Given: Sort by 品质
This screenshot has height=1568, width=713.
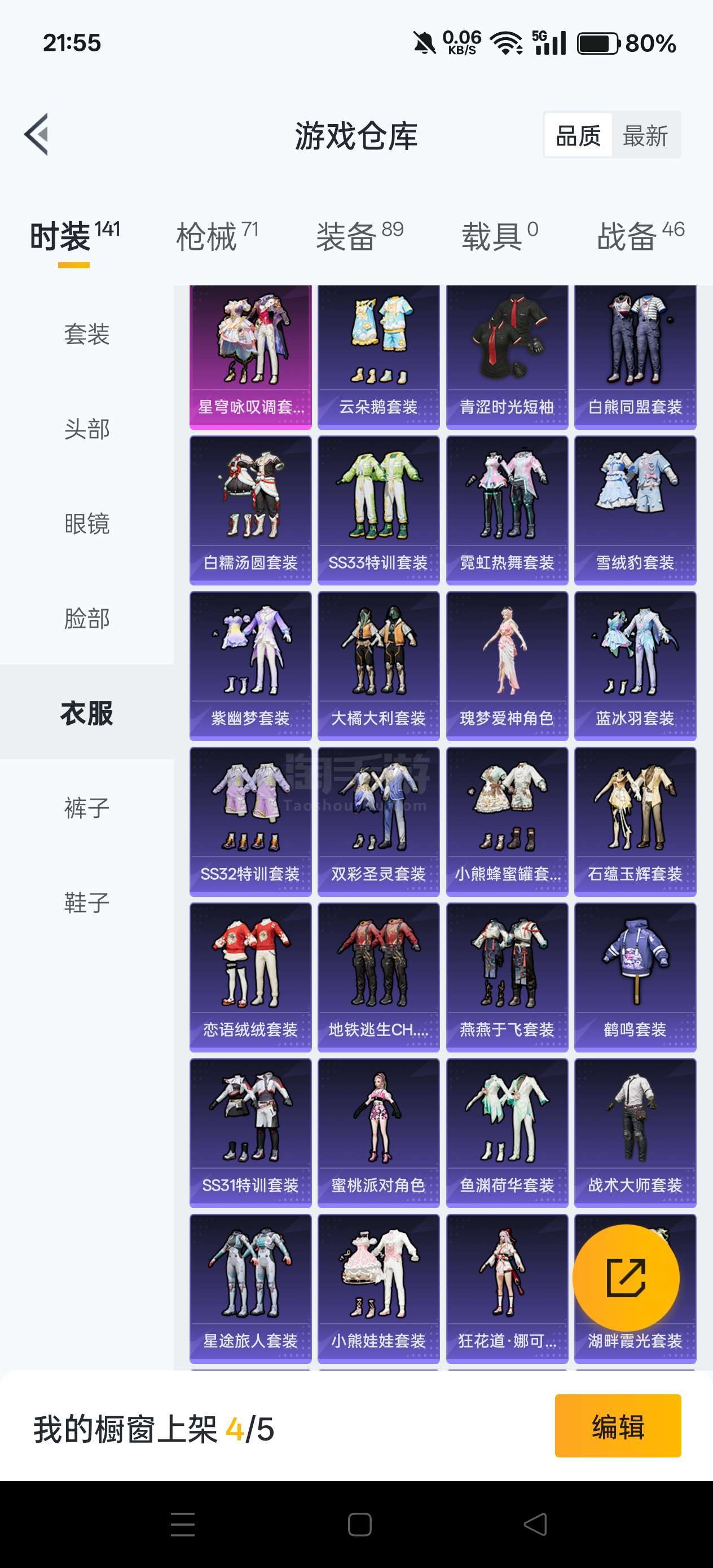Looking at the screenshot, I should (578, 135).
